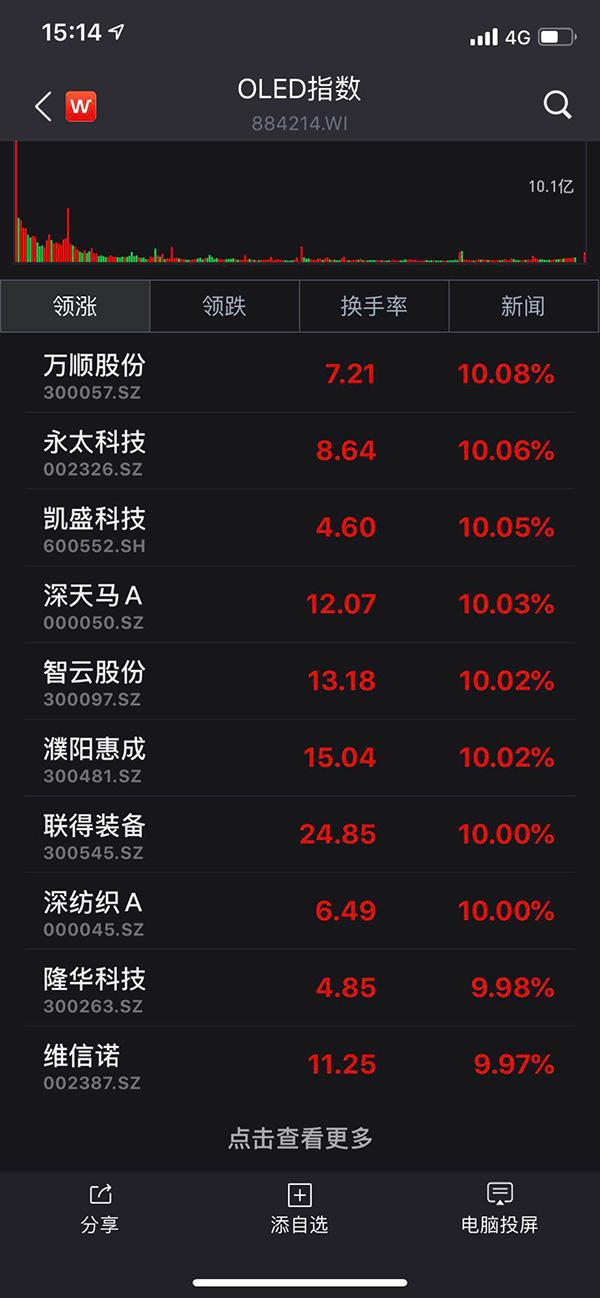Image resolution: width=600 pixels, height=1298 pixels.
Task: Go back with the arrow icon
Action: pyautogui.click(x=42, y=106)
